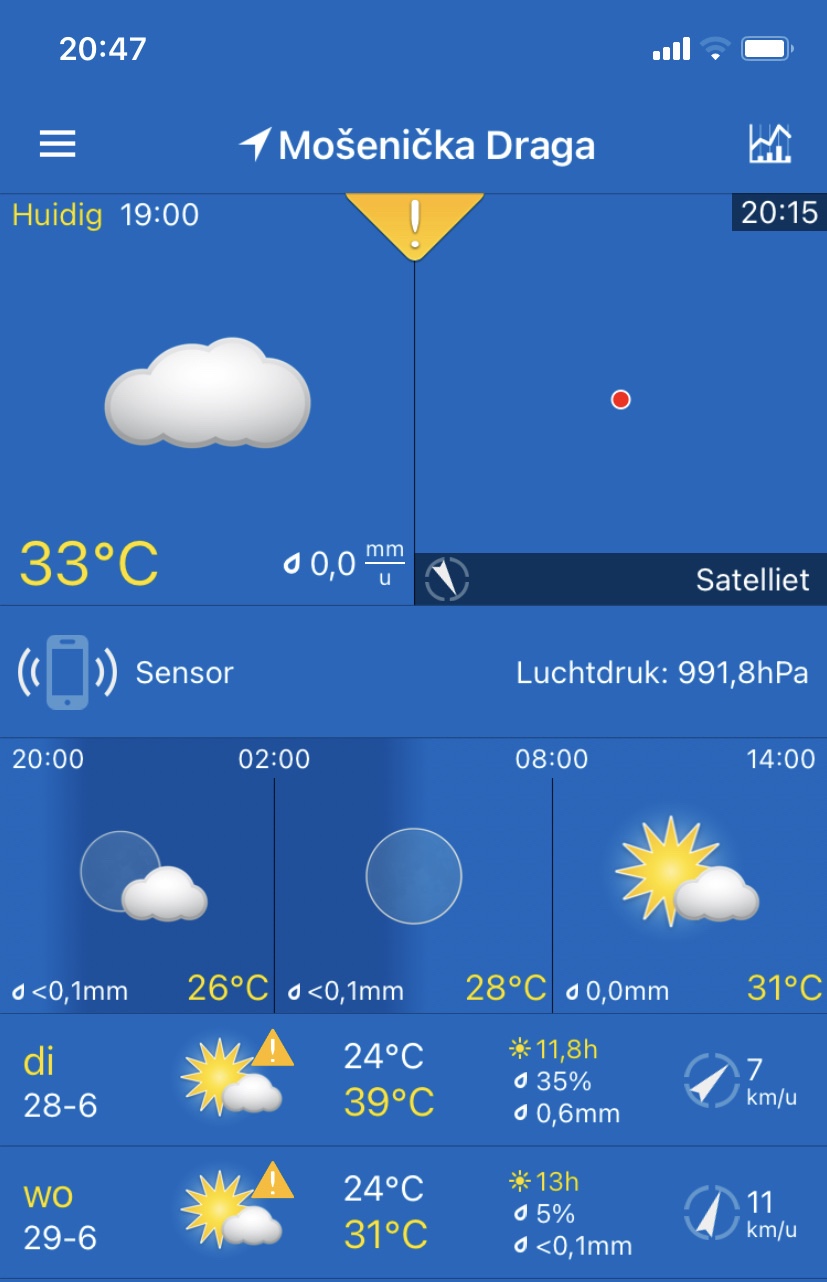827x1282 pixels.
Task: View current weather details at 33°C
Action: tap(206, 400)
